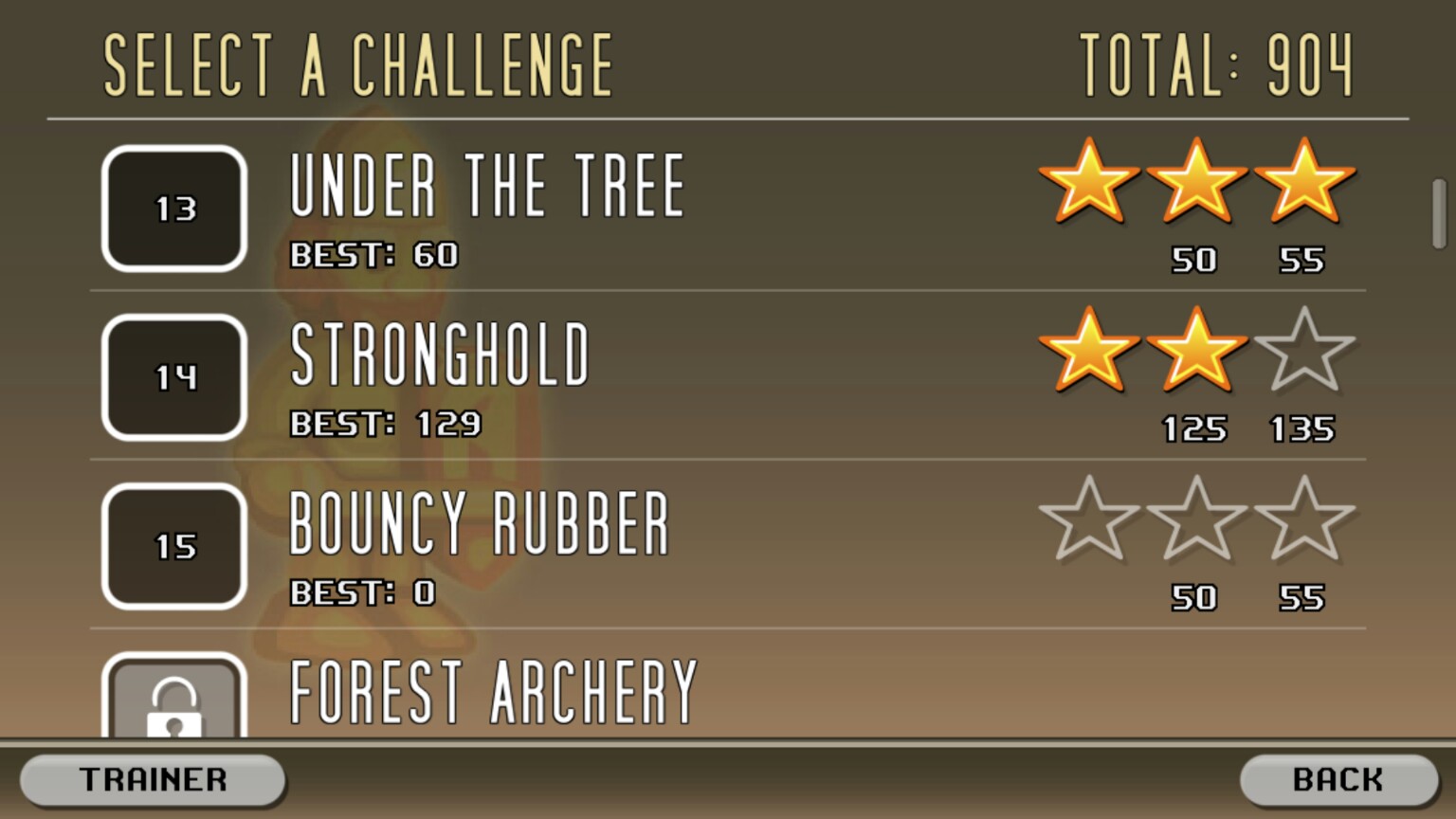This screenshot has width=1456, height=819.
Task: Tap the locked Forest Archery challenge
Action: pyautogui.click(x=174, y=700)
